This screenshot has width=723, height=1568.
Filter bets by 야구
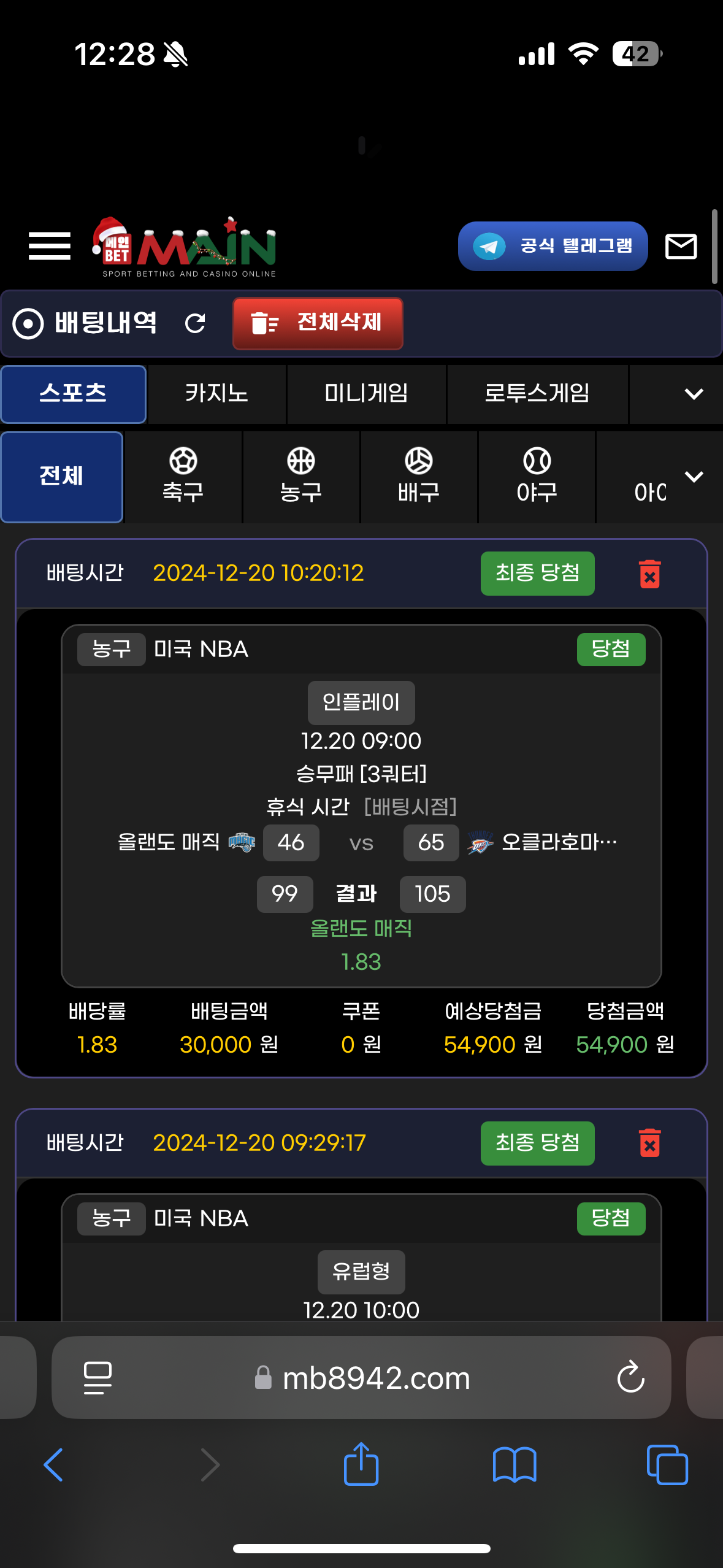(x=537, y=477)
